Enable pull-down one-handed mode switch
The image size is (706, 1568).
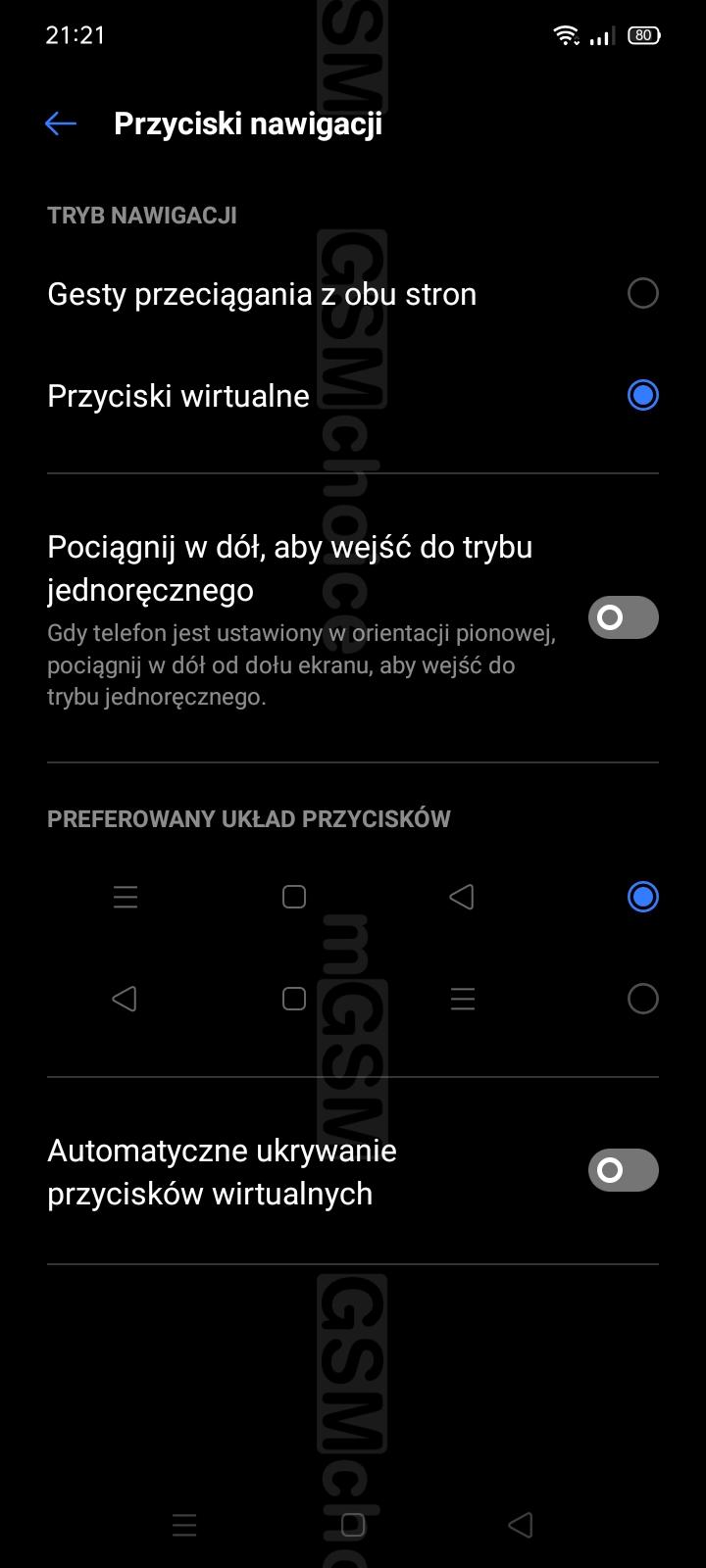pos(623,617)
